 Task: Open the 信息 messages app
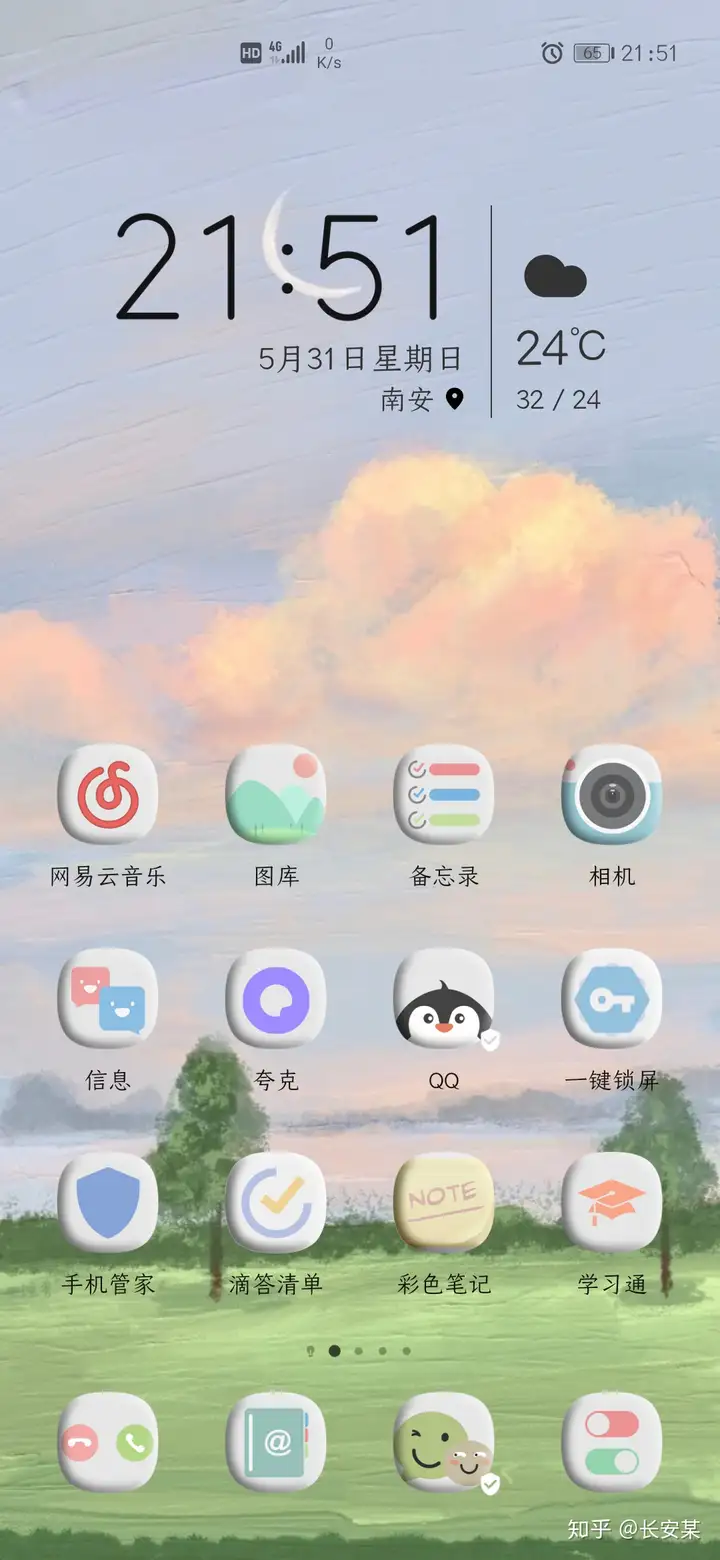108,999
